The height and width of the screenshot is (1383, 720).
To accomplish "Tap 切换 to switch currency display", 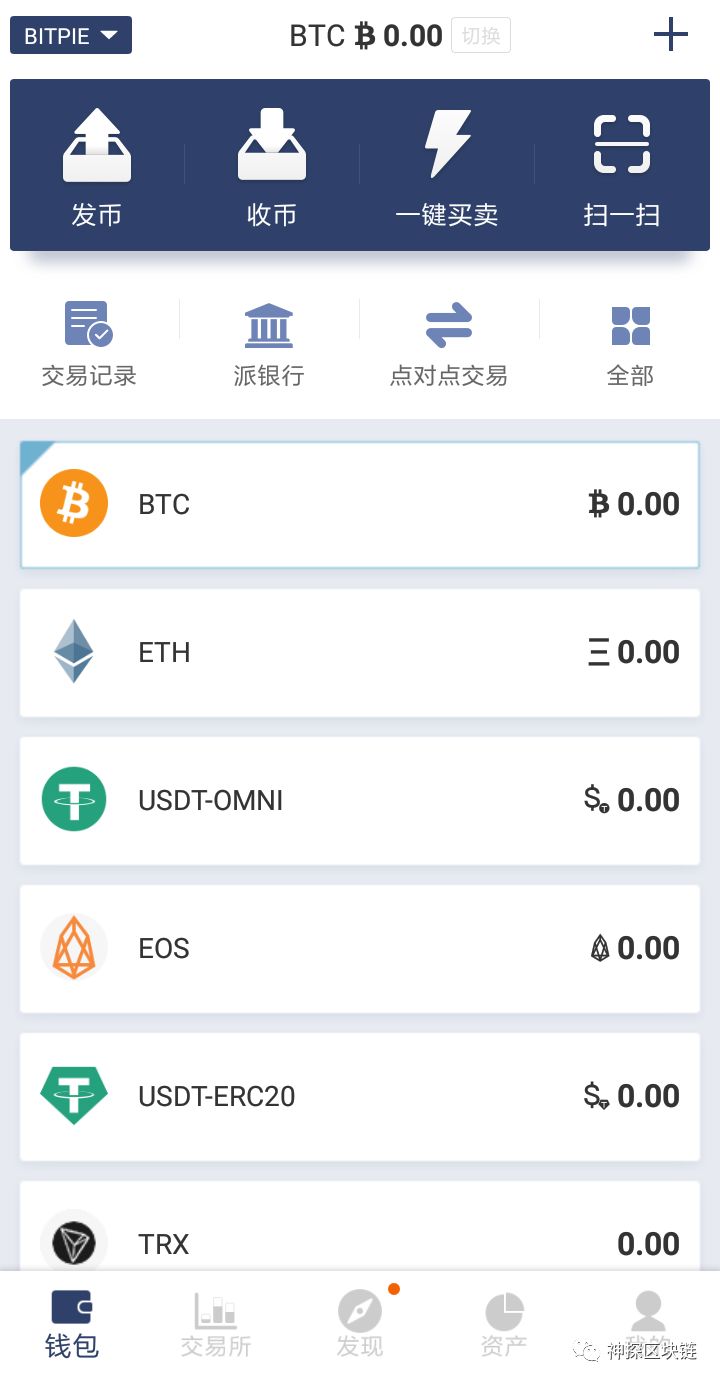I will point(480,35).
